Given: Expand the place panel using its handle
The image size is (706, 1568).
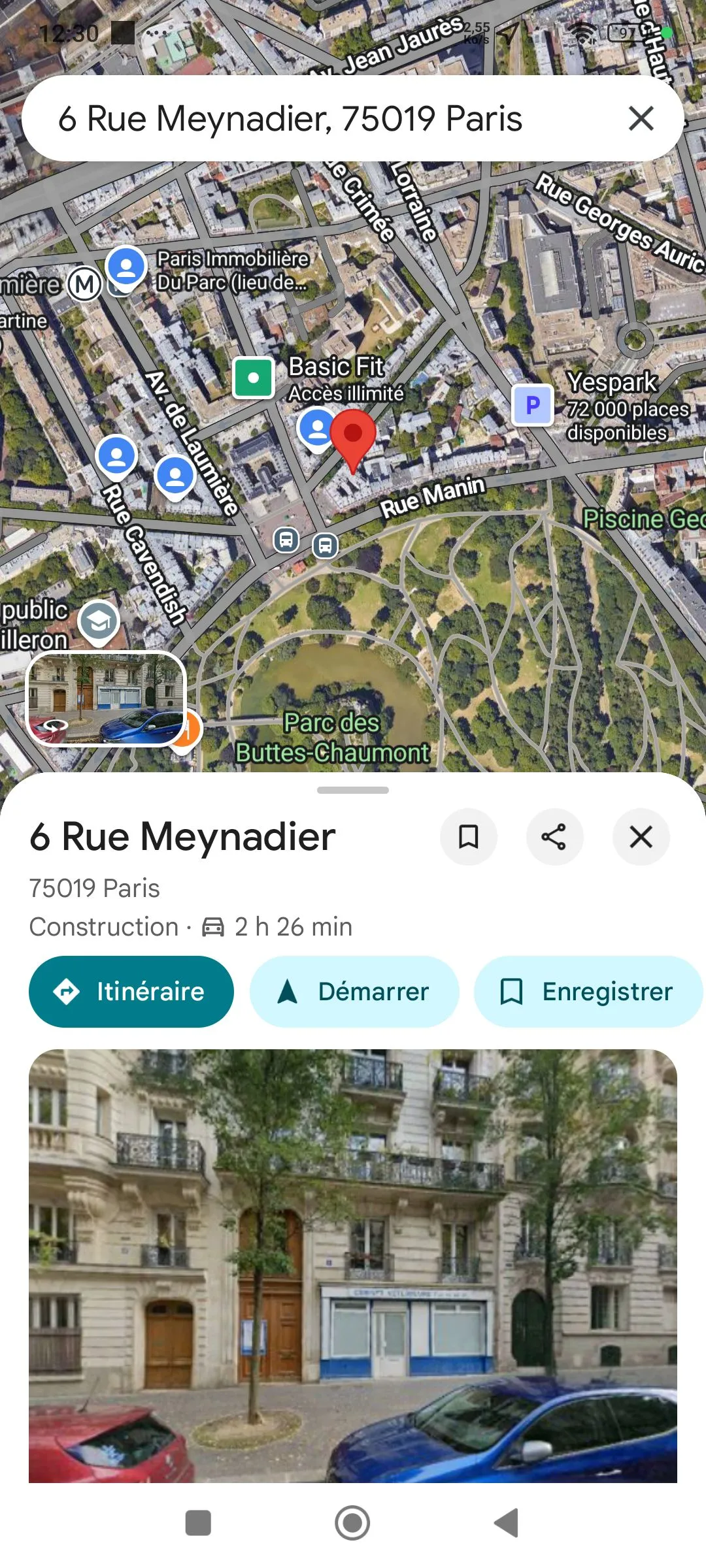Looking at the screenshot, I should (353, 790).
